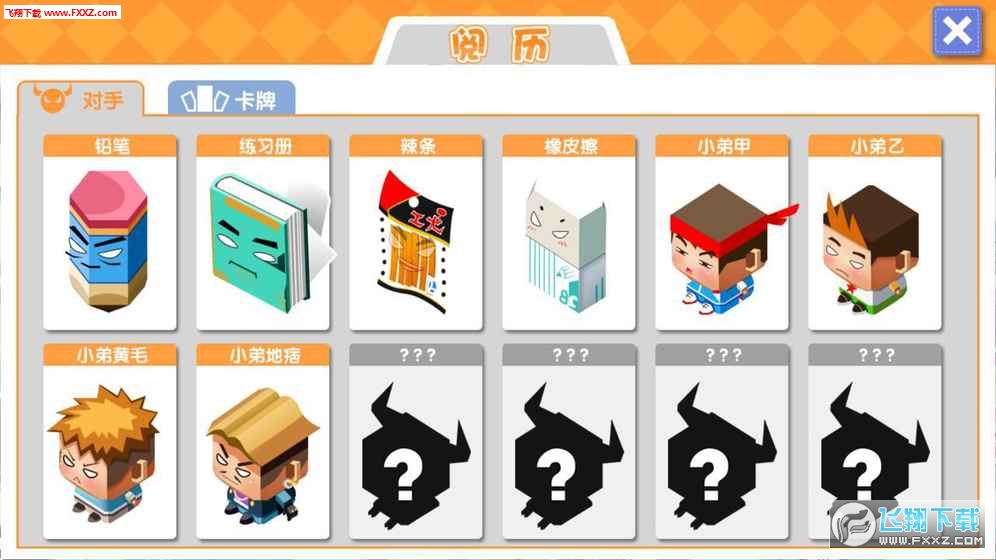Open the 小弟甲 character card
The width and height of the screenshot is (996, 560).
(x=722, y=235)
